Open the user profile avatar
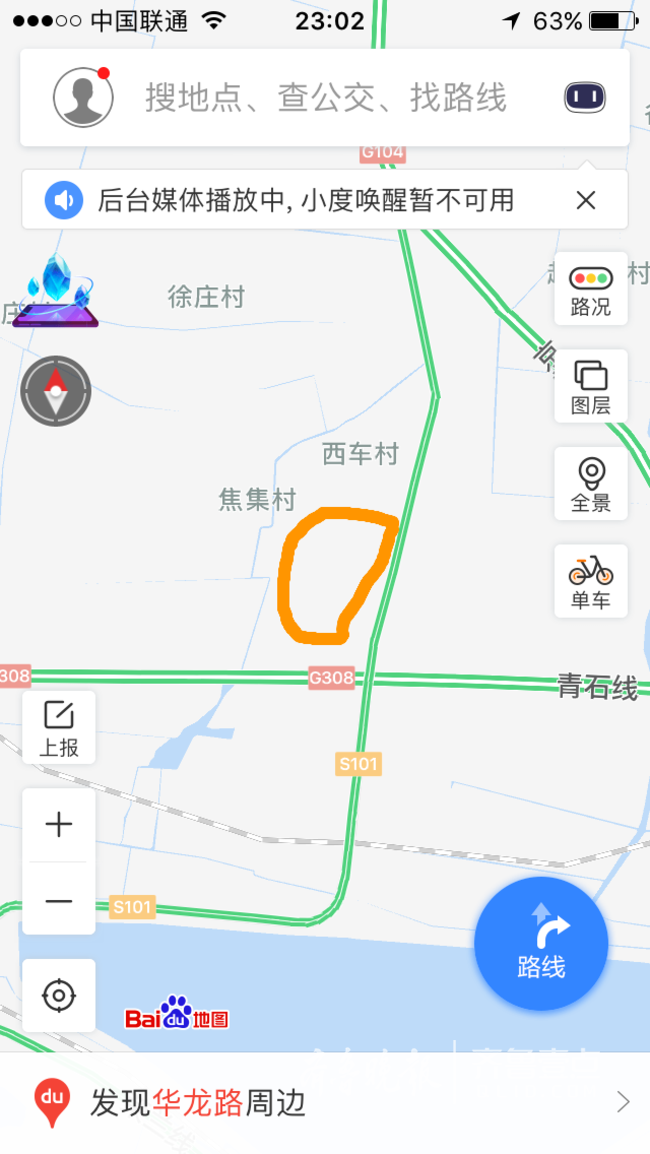This screenshot has height=1154, width=650. [x=83, y=97]
